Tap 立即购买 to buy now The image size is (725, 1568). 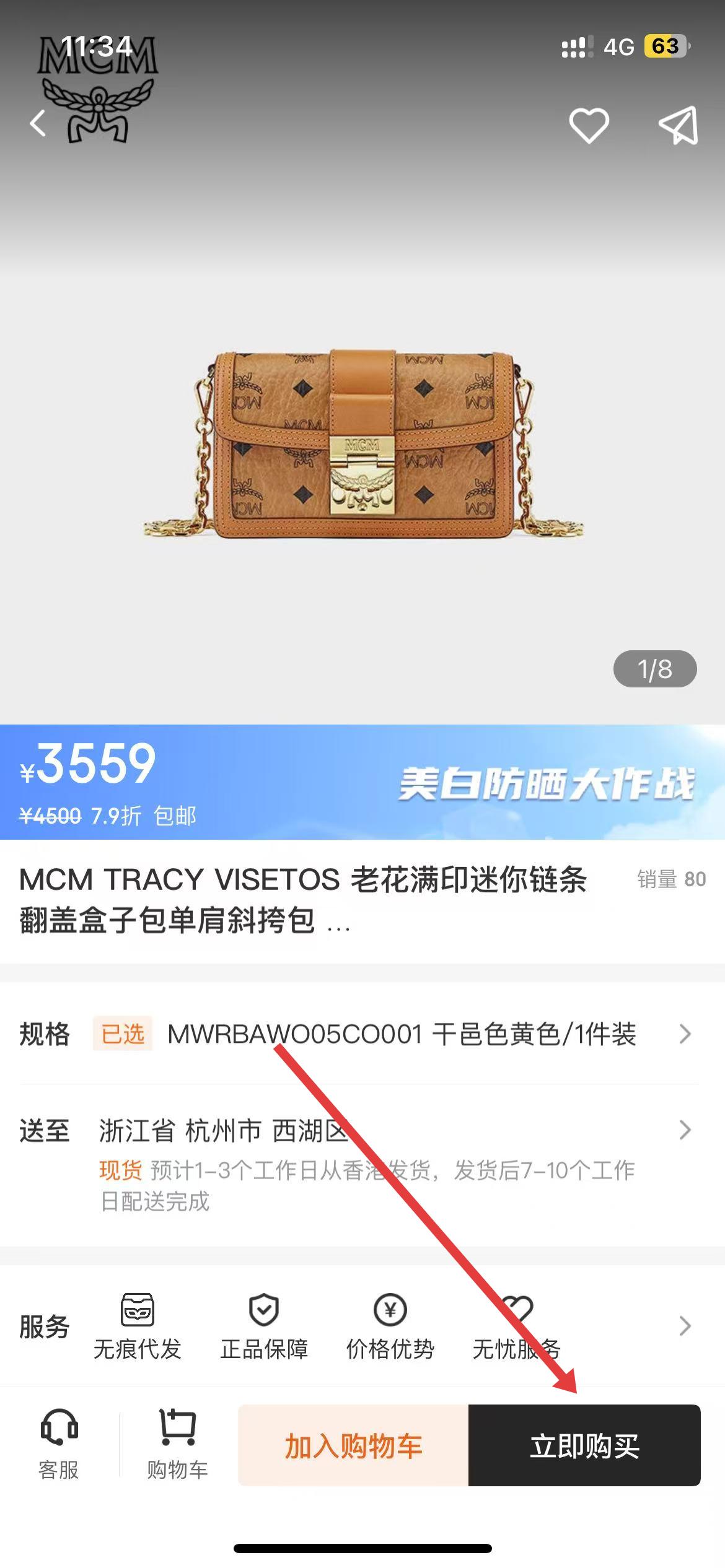(x=584, y=1445)
